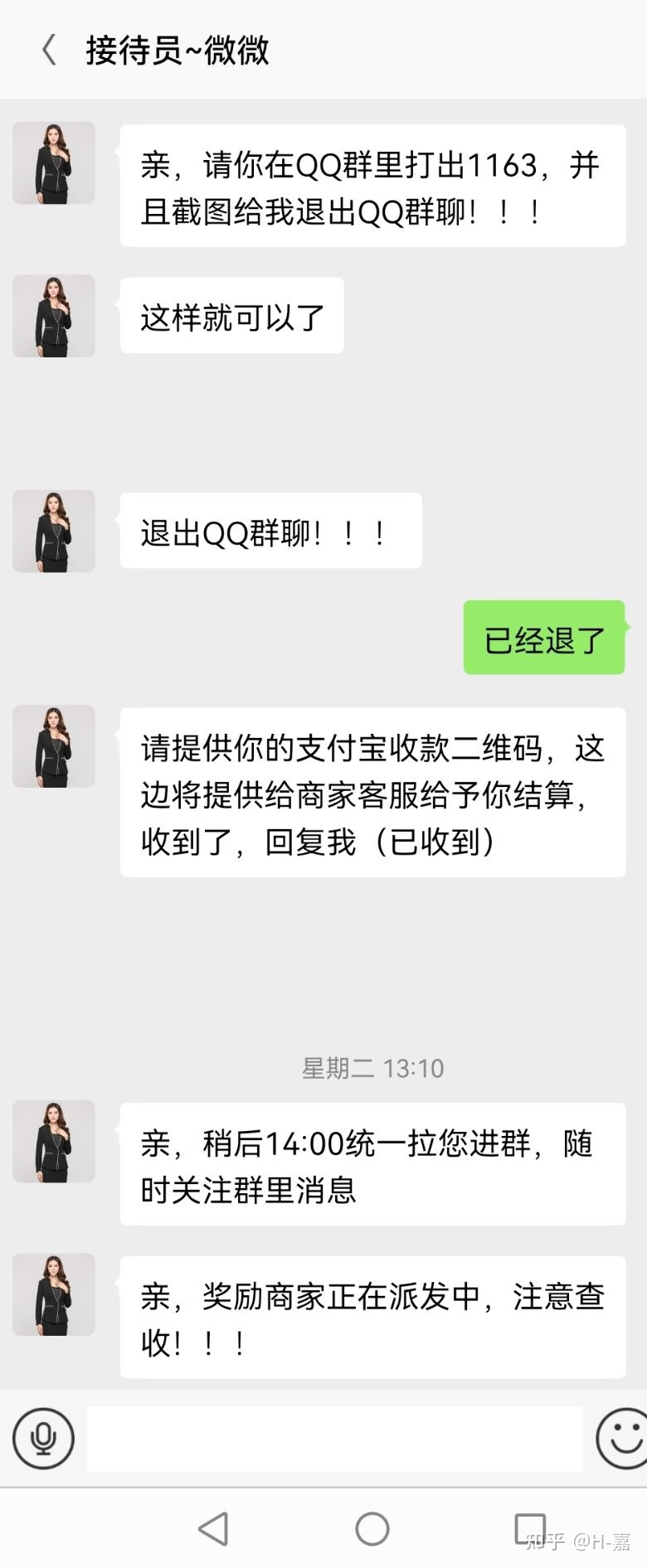Tap the 这样就可以了 message bubble
Image resolution: width=647 pixels, height=1568 pixels.
click(231, 316)
